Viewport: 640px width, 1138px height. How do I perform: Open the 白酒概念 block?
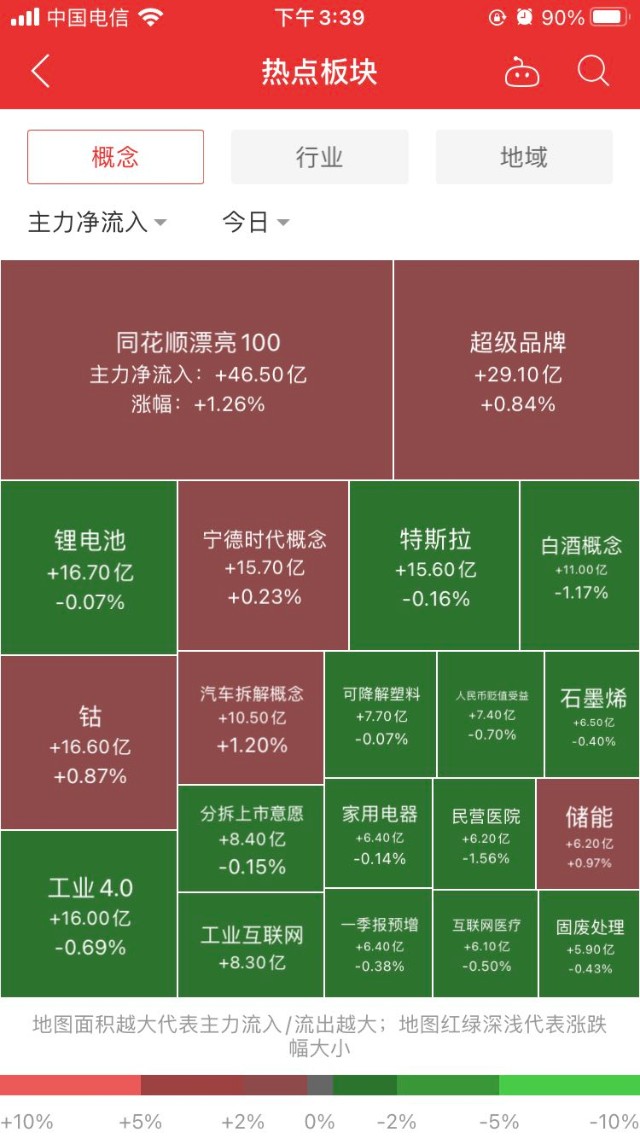(581, 566)
